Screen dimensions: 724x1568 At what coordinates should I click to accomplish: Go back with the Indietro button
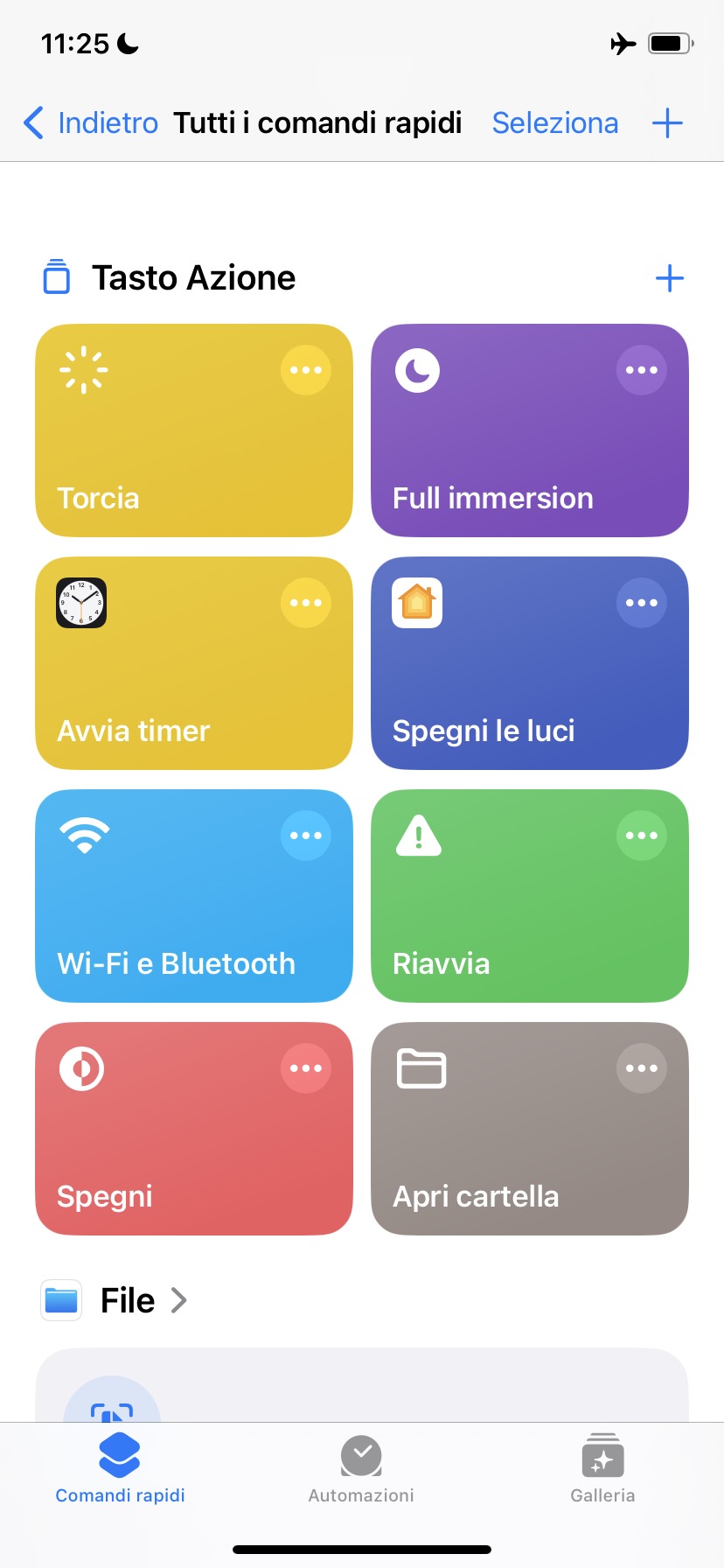(91, 123)
